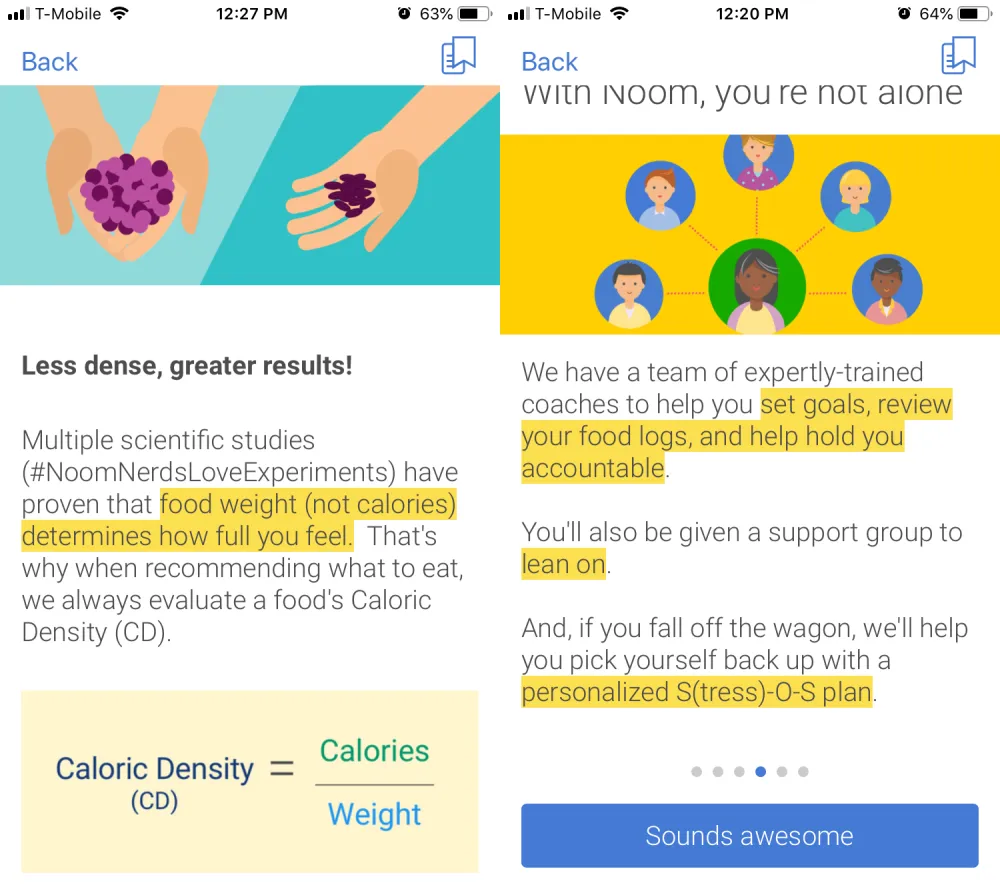Go Back from the Caloric Density article
Viewport: 1000px width, 889px height.
[49, 62]
